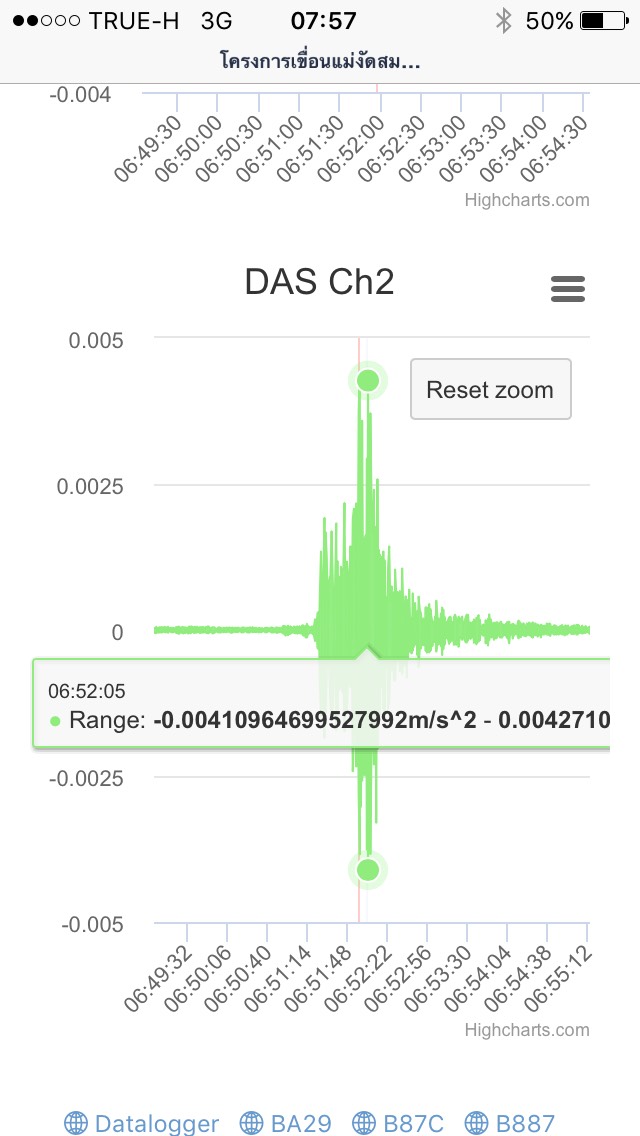Screen dimensions: 640x1136
Task: Open the lower Highcharts.com credit link
Action: tap(527, 1029)
